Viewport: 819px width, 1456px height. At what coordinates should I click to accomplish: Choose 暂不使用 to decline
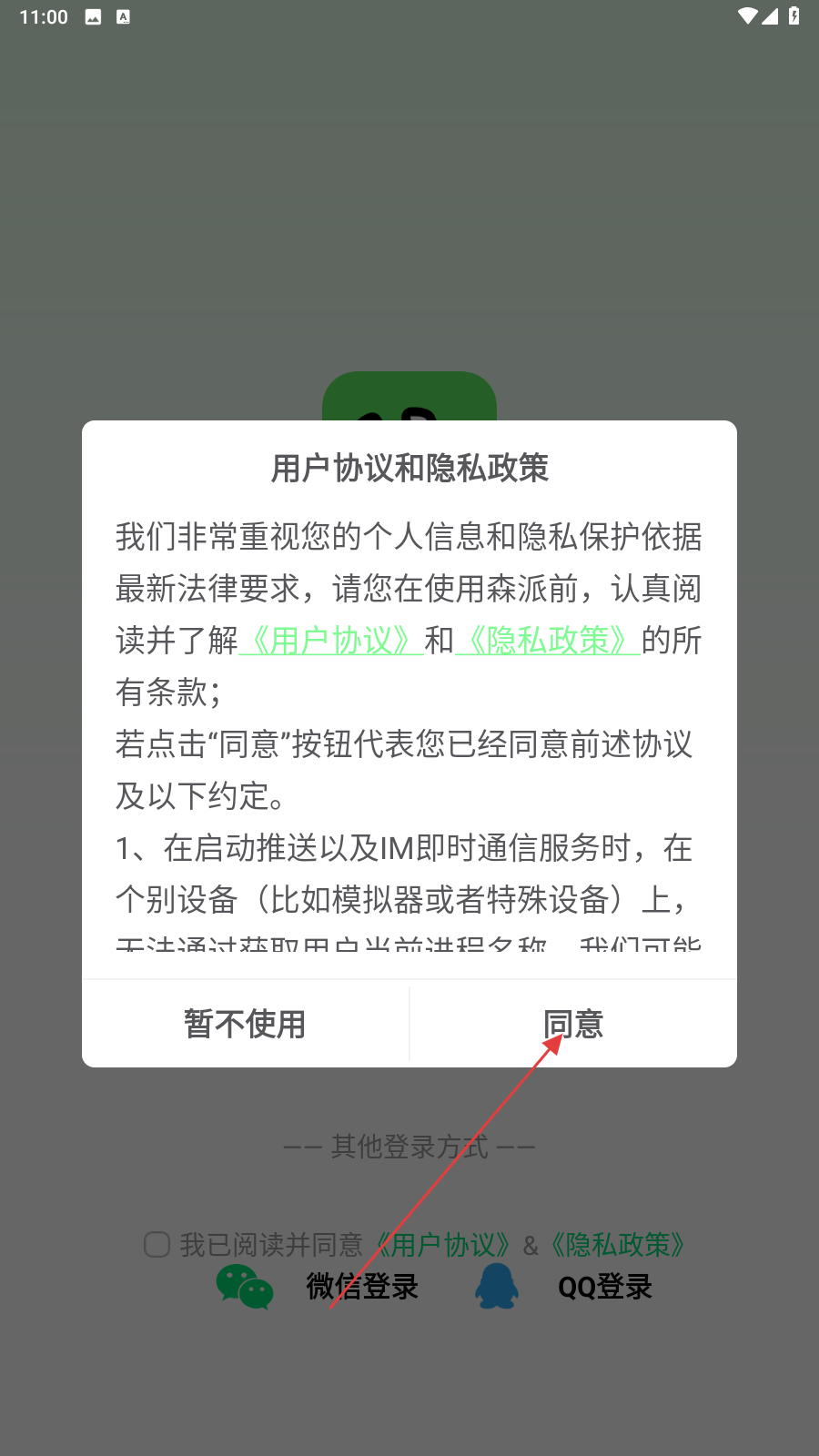245,1024
